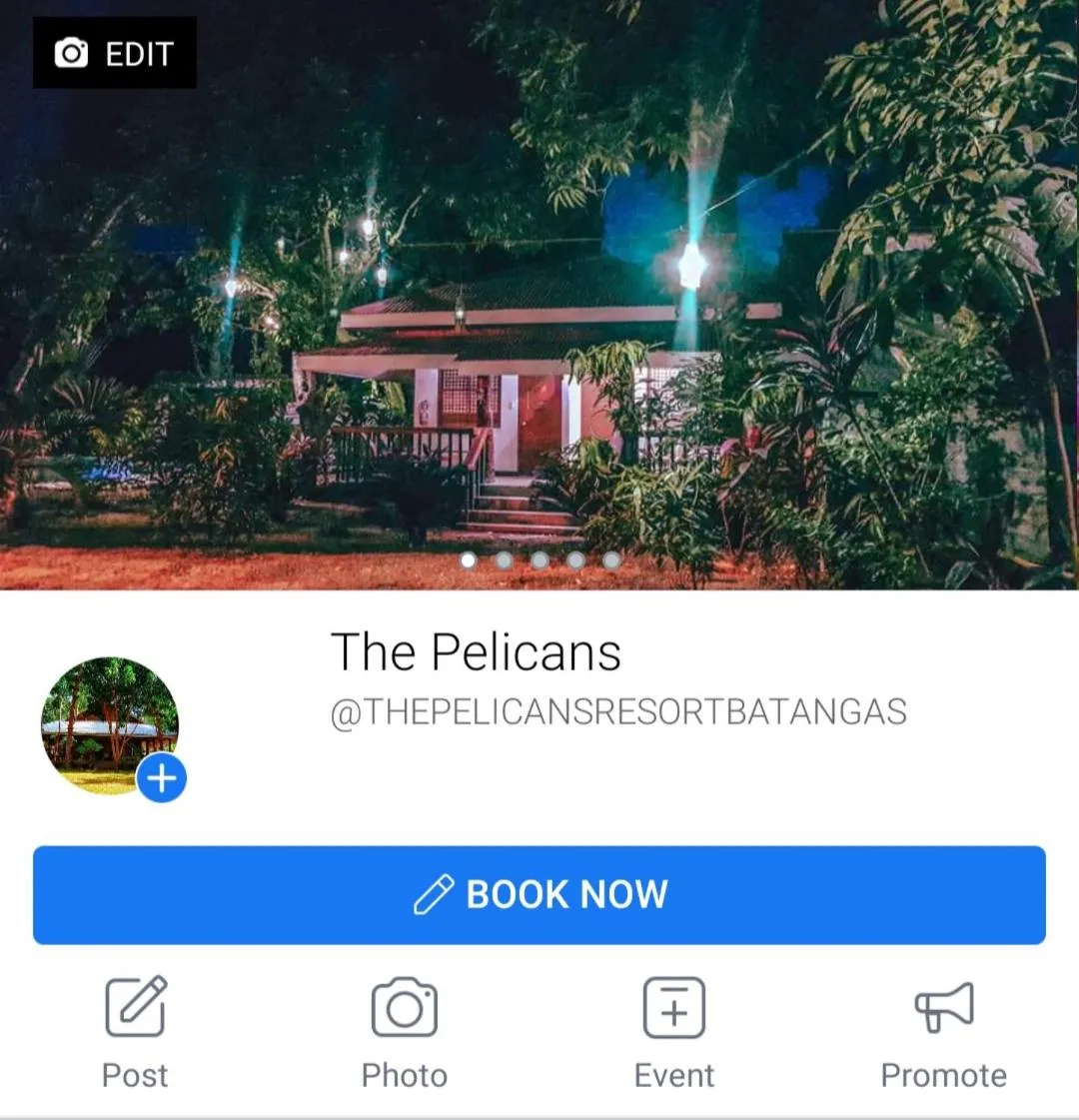Image resolution: width=1079 pixels, height=1120 pixels.
Task: Select the highlighted active carousel indicator
Action: [x=469, y=561]
